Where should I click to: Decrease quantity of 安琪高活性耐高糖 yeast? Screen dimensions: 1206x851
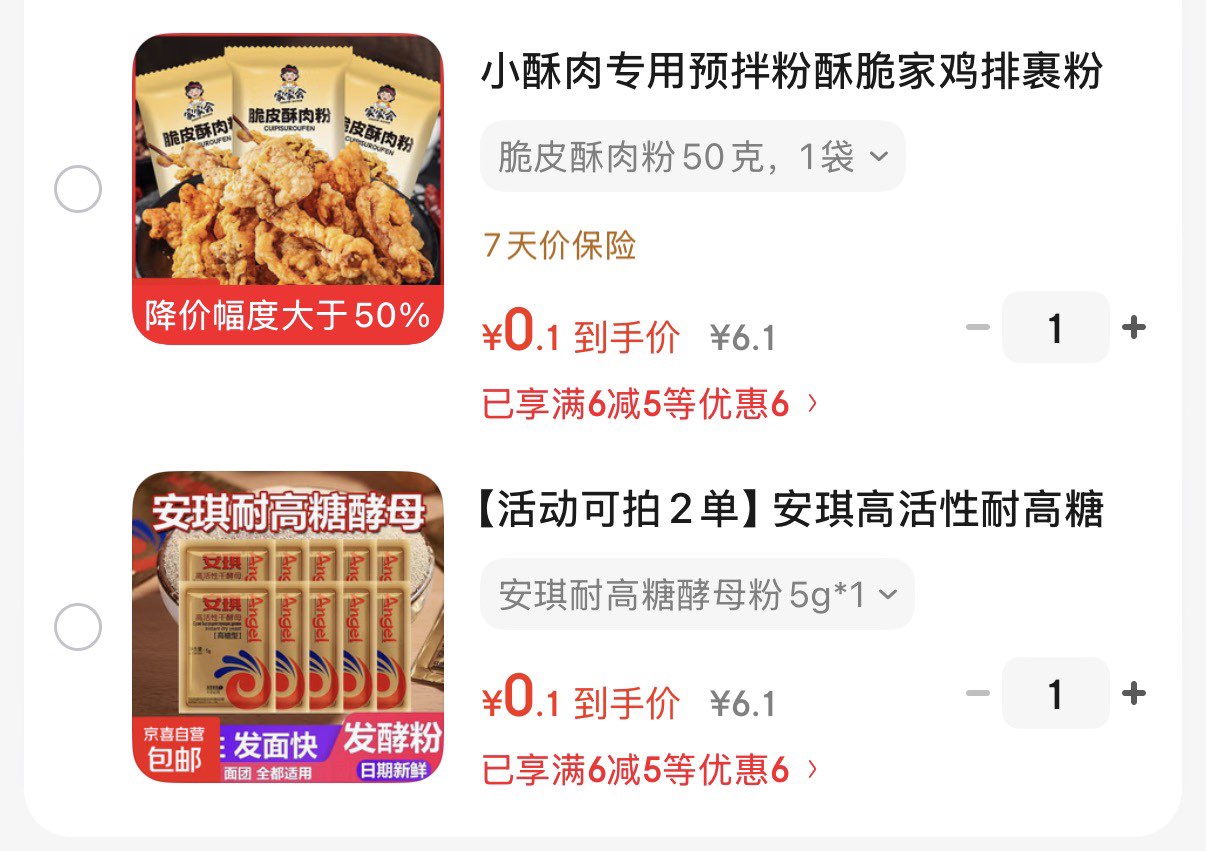[x=978, y=694]
